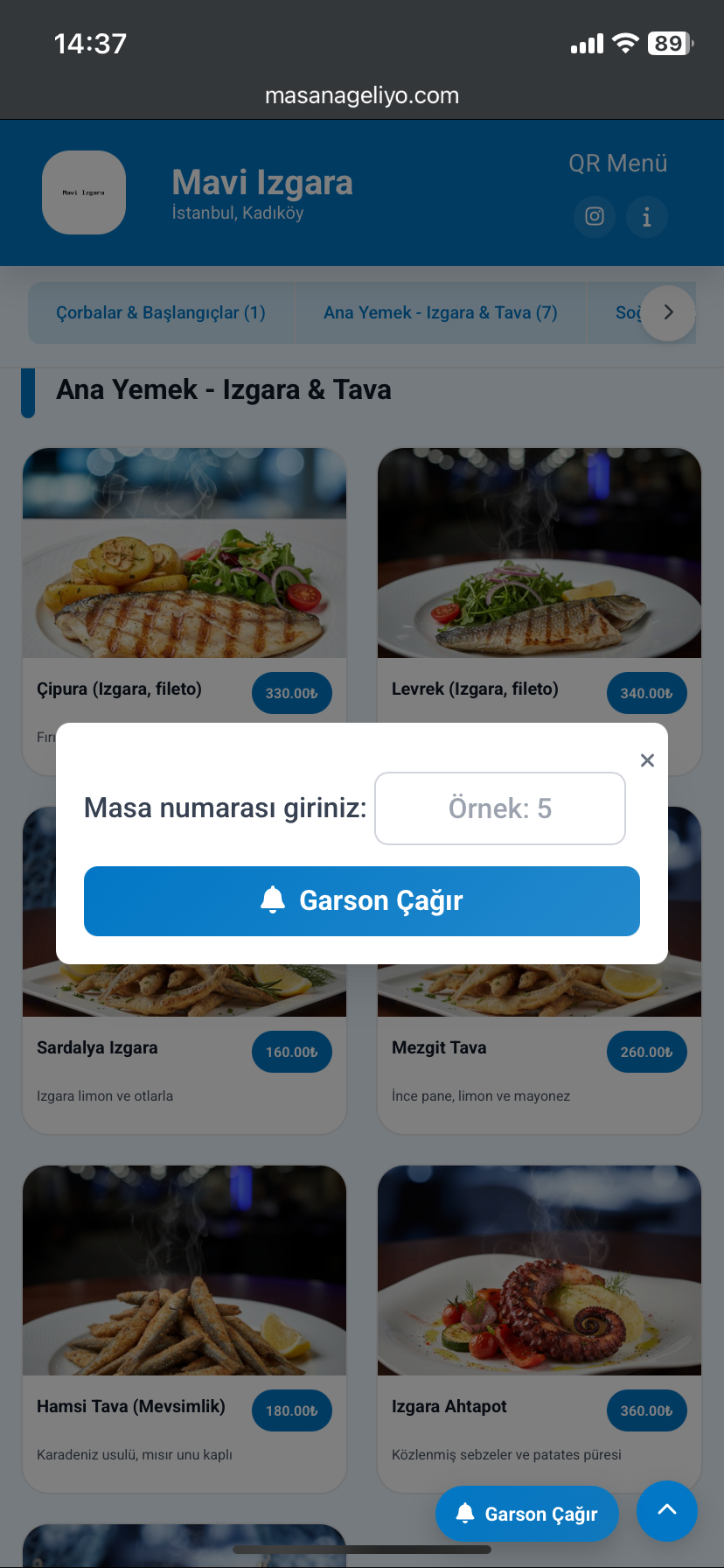This screenshot has height=1568, width=724.
Task: Tap the scroll-to-top arrow button
Action: (x=667, y=1510)
